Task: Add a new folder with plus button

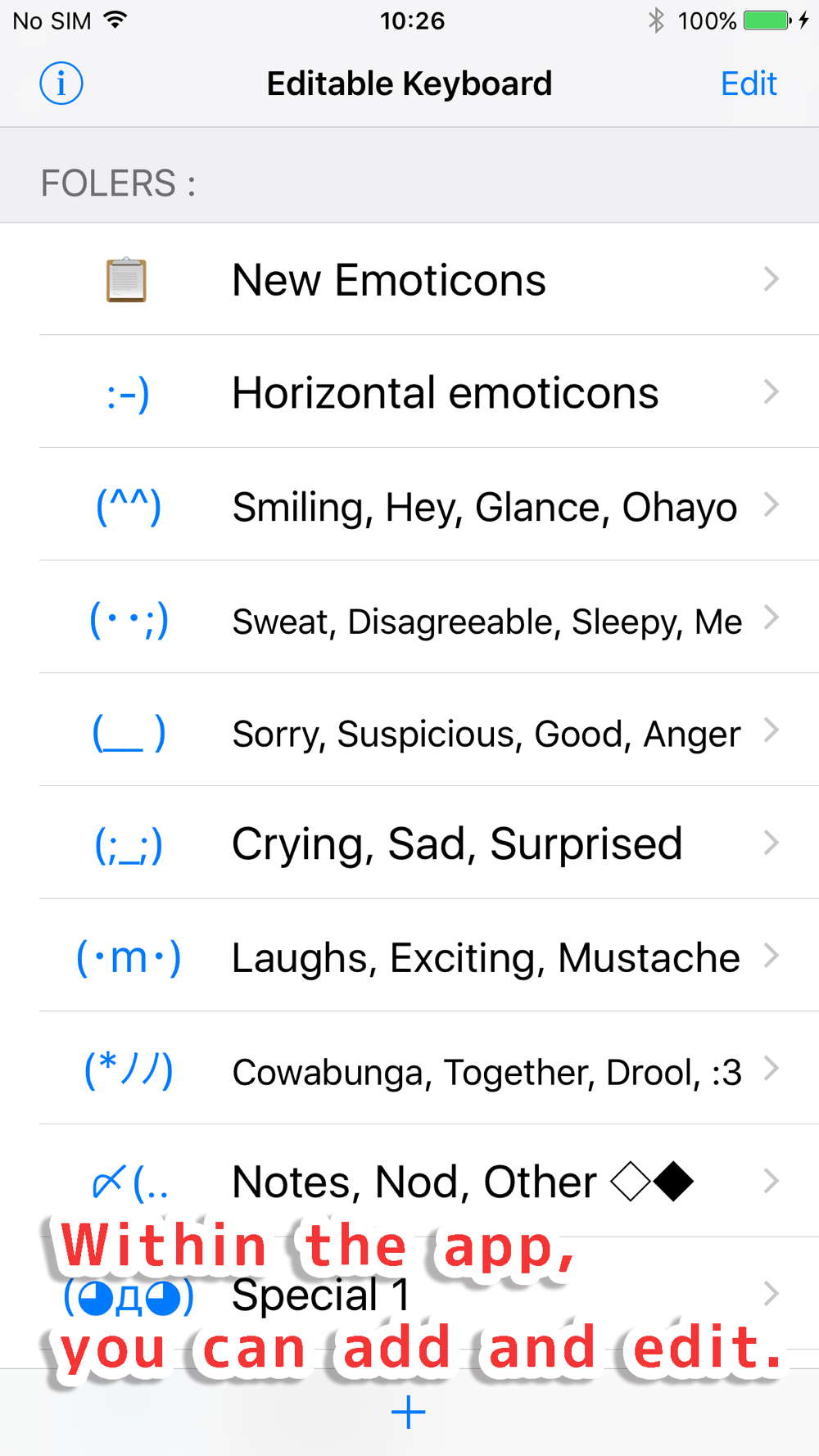Action: click(408, 1413)
